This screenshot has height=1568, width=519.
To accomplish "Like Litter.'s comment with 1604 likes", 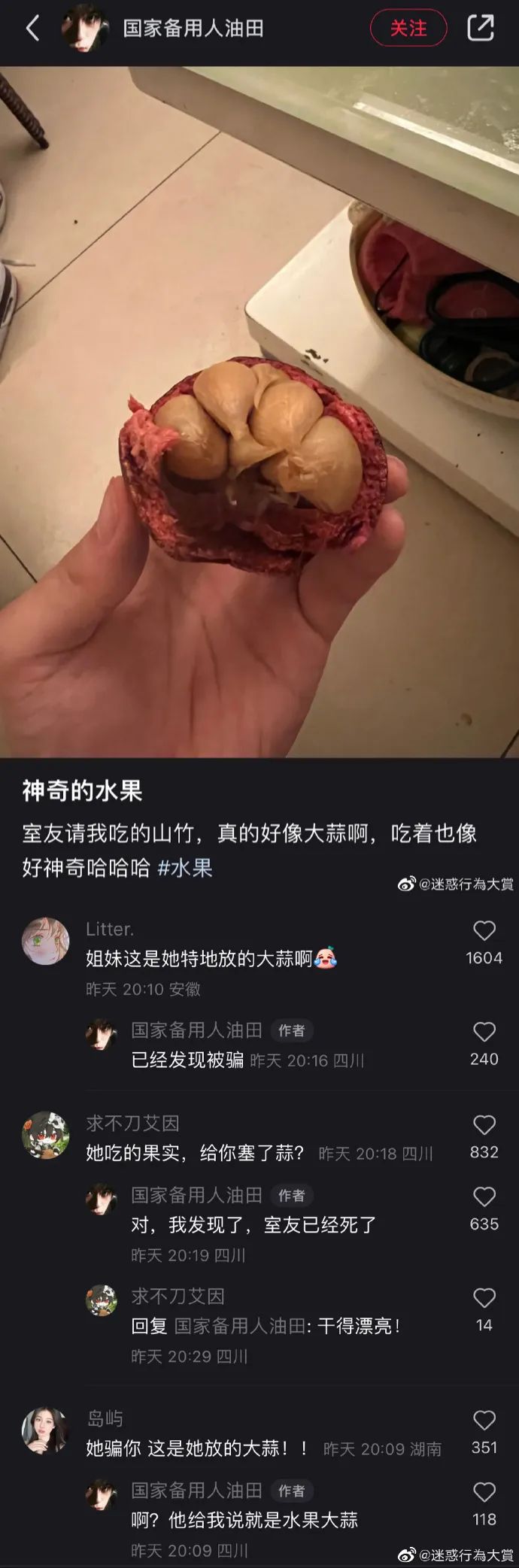I will point(484,931).
